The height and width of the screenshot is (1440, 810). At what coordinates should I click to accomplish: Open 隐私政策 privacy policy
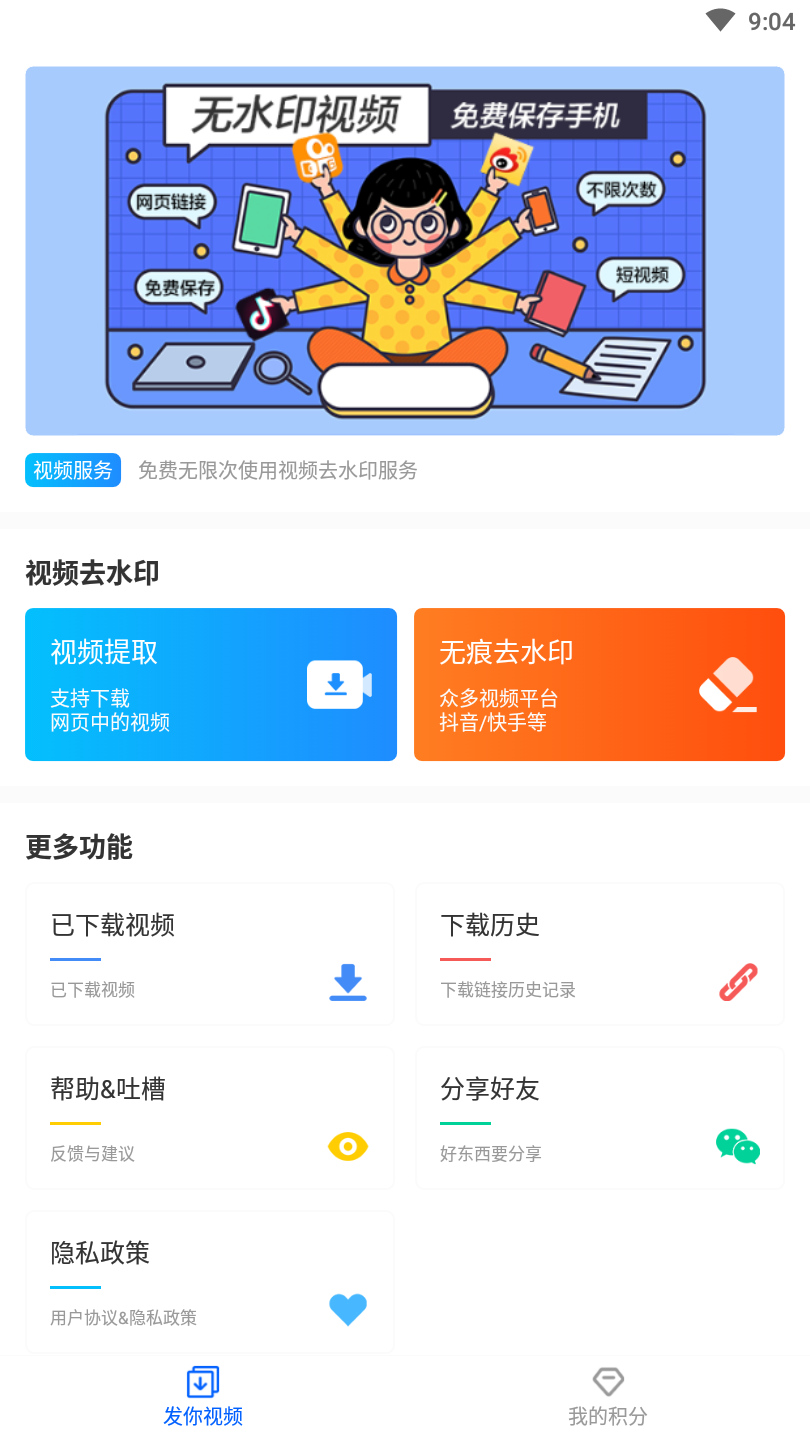[x=210, y=1282]
